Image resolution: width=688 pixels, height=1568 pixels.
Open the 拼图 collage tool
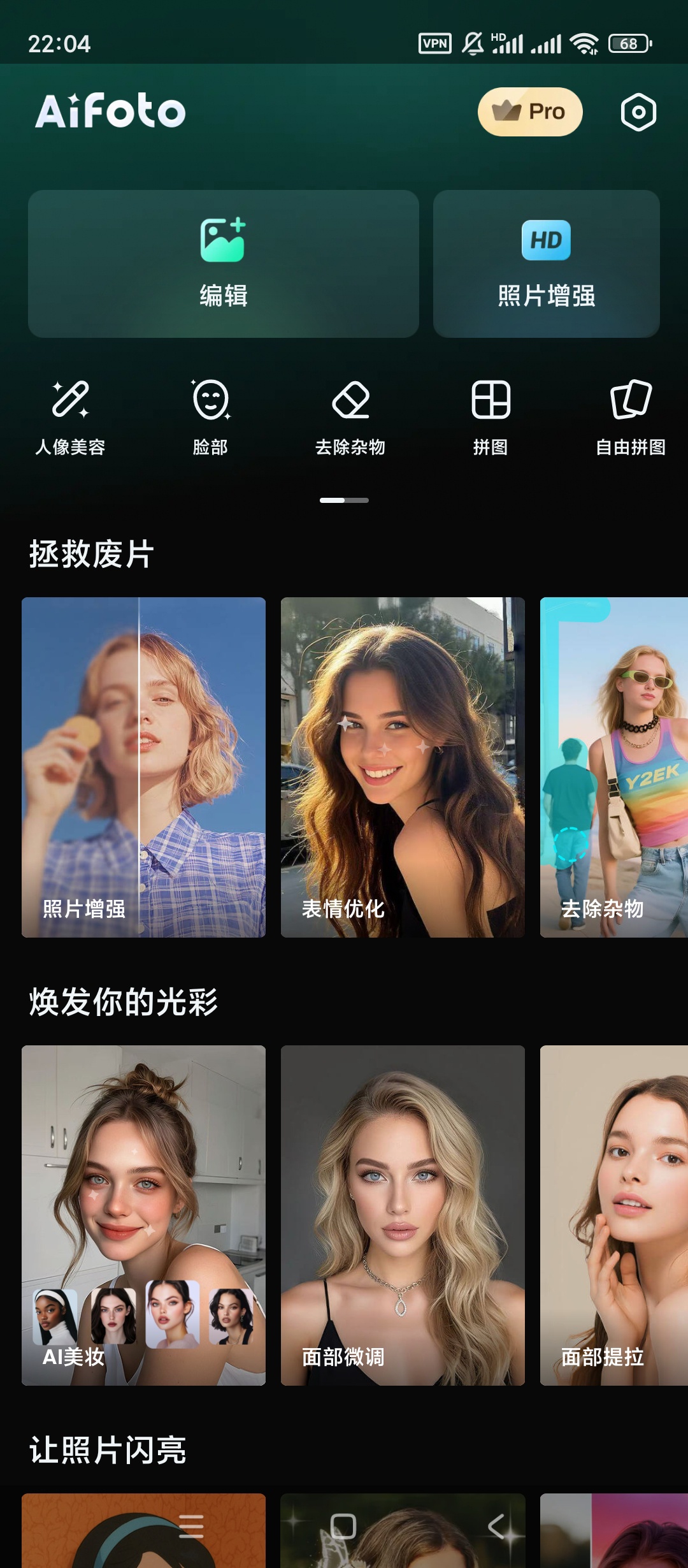tap(491, 416)
